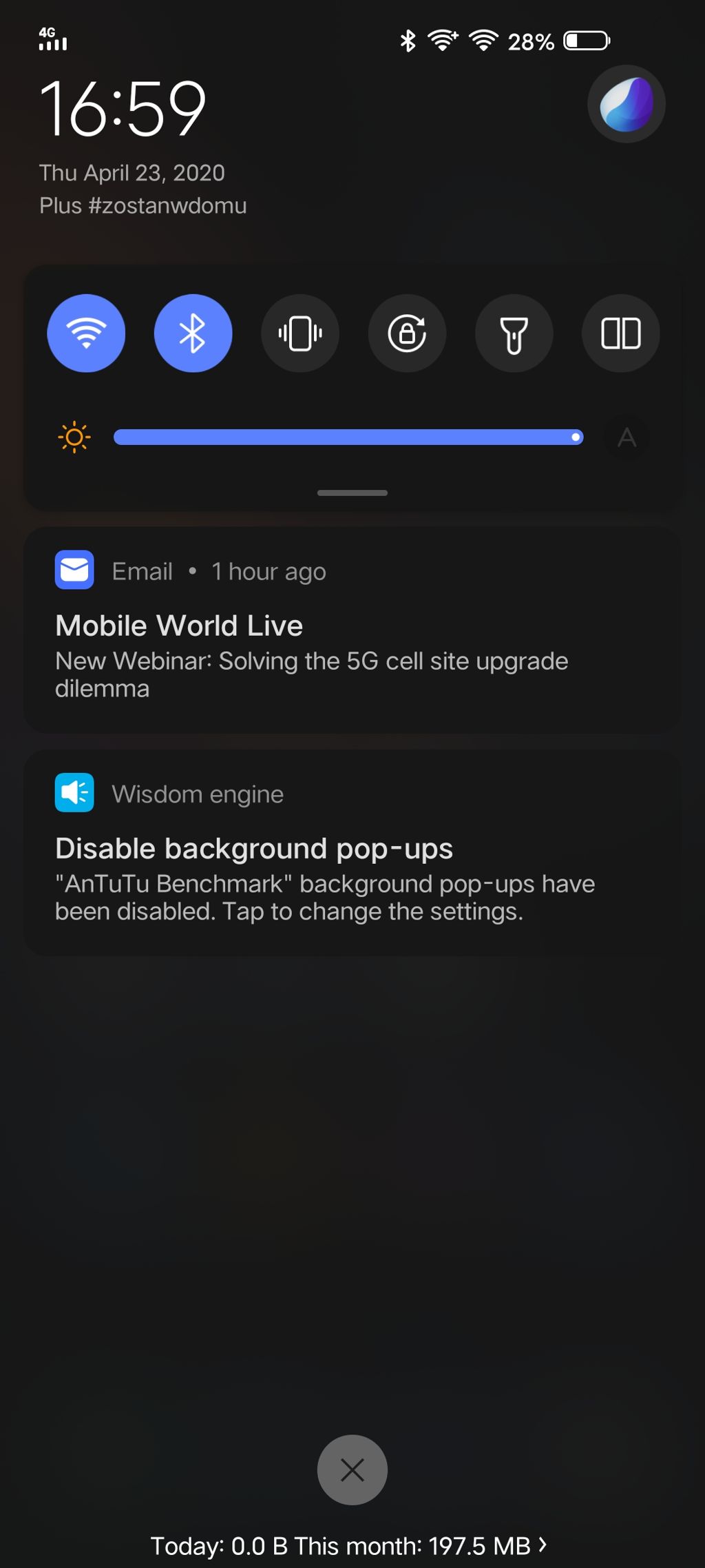Open today's data usage details
The width and height of the screenshot is (705, 1568).
[349, 1546]
